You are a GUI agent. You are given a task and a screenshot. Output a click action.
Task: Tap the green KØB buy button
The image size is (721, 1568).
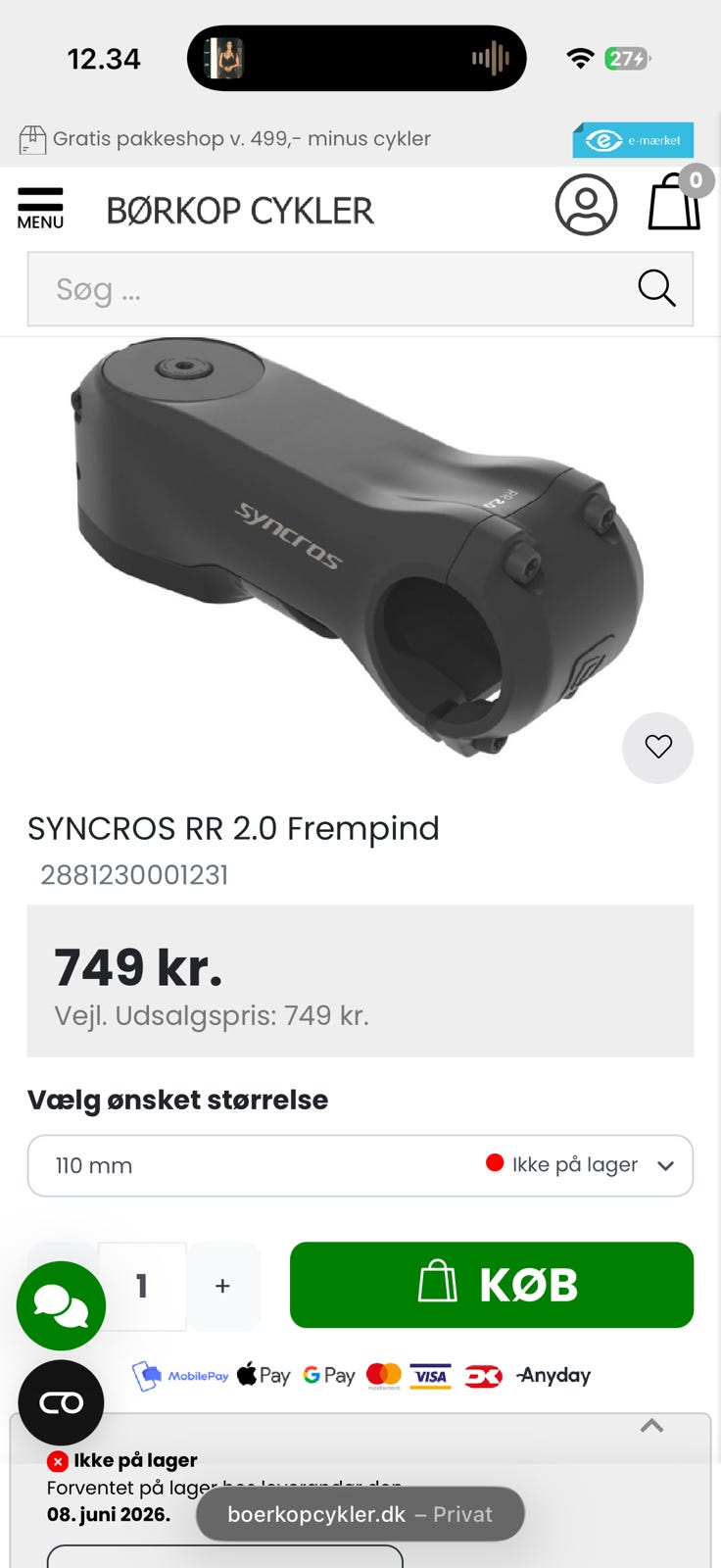tap(492, 1285)
